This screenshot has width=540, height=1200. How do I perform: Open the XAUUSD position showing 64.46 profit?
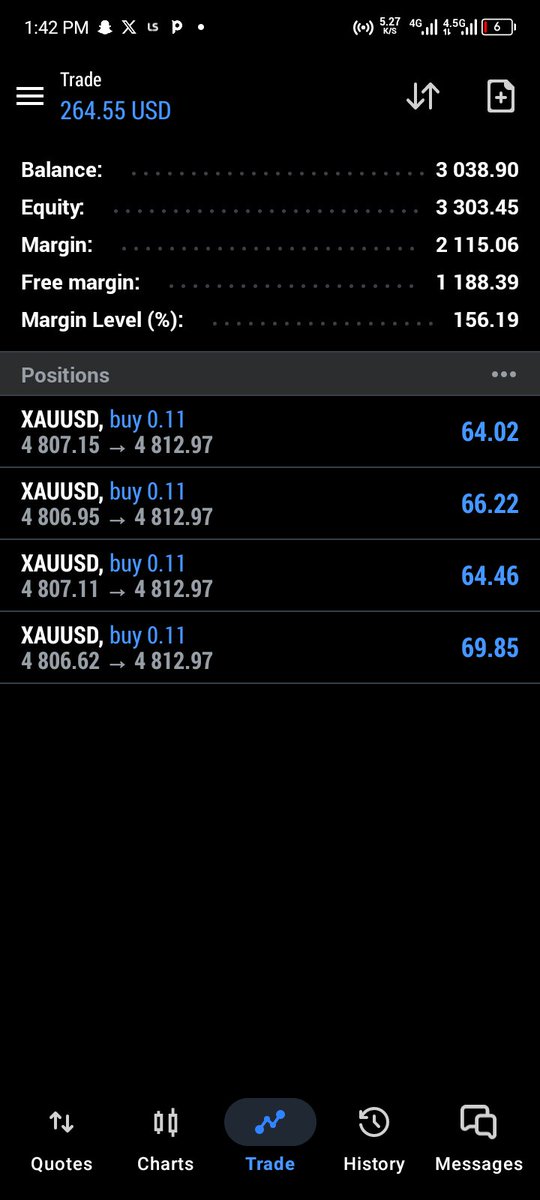click(270, 576)
